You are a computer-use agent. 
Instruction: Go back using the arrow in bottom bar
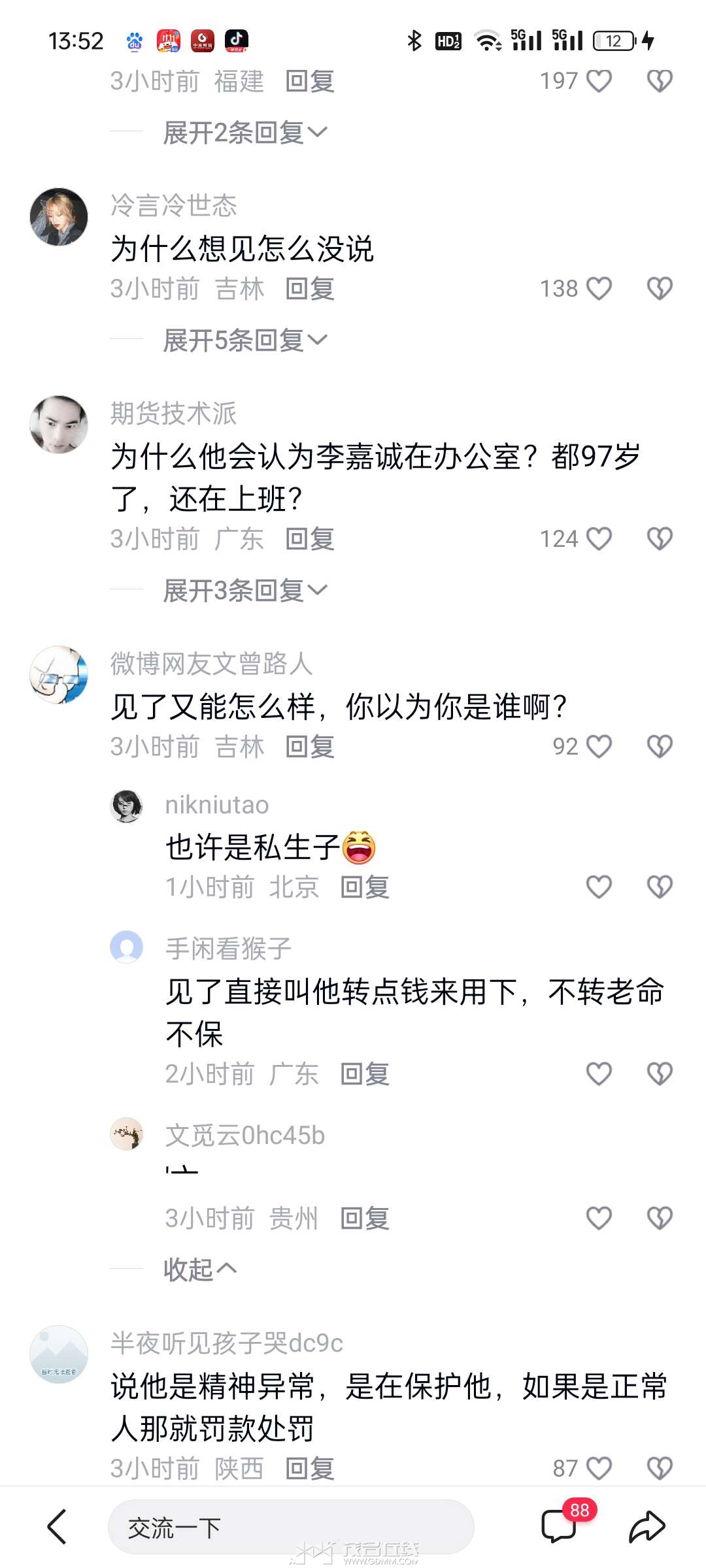58,1527
